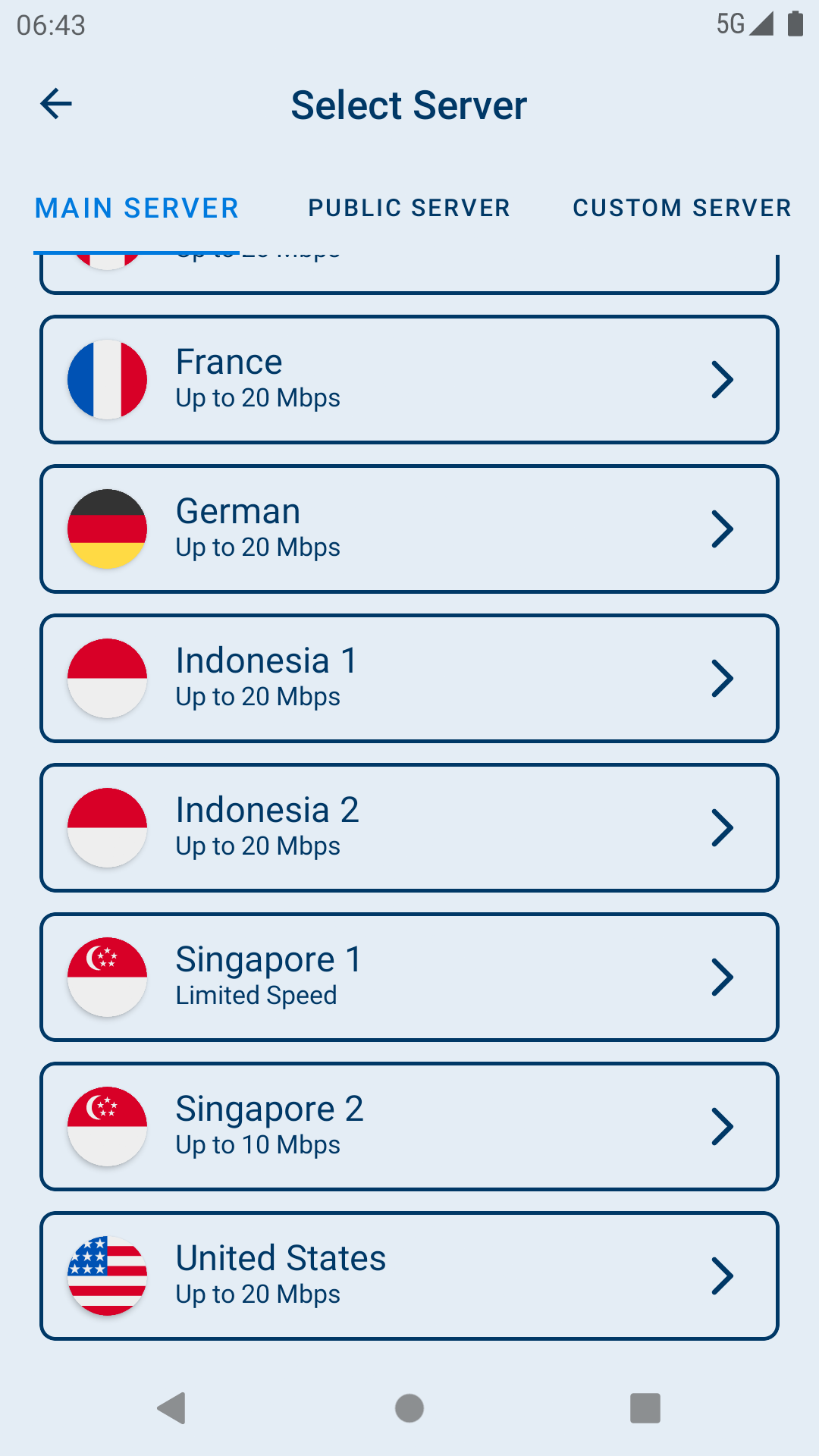Switch to the Public Server tab

coord(409,208)
